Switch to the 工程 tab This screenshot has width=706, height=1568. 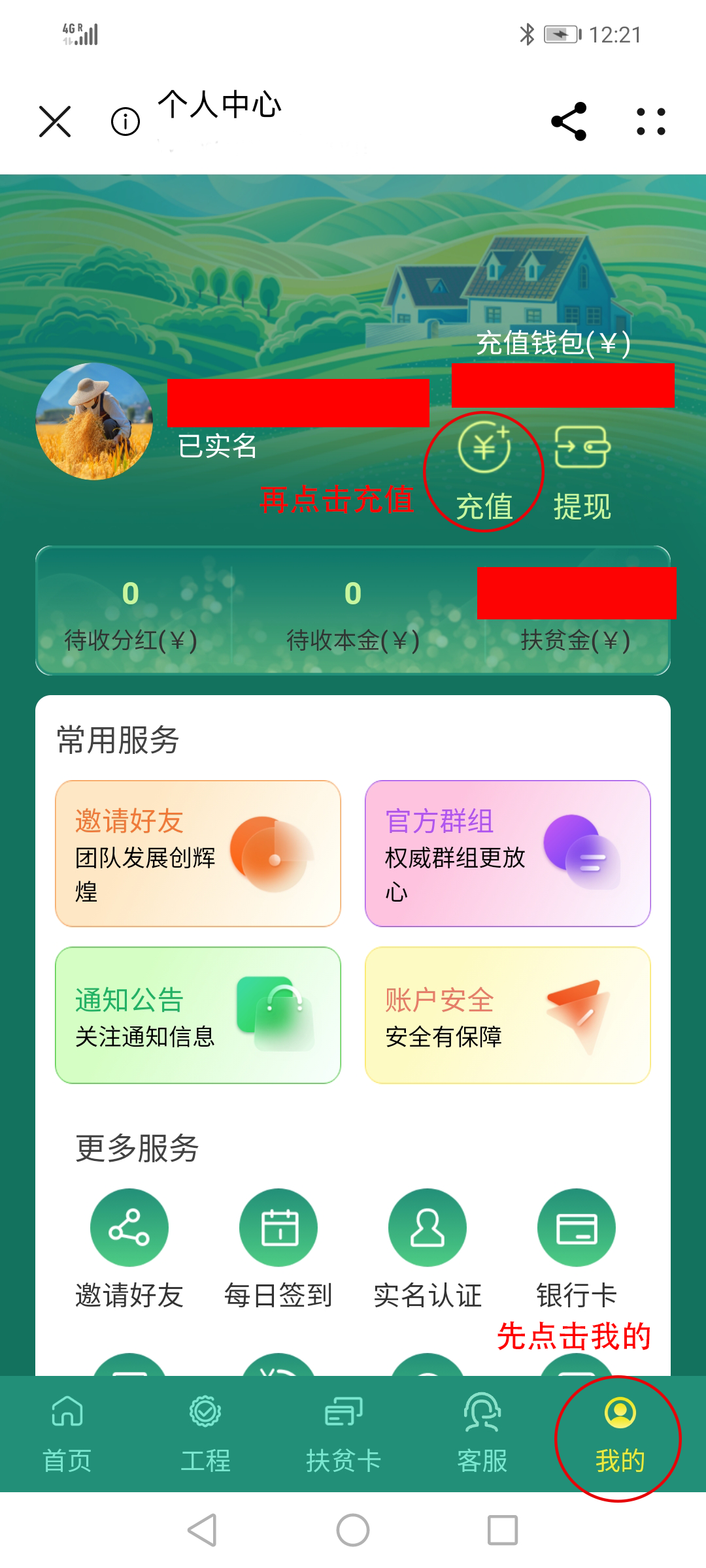(x=205, y=1435)
